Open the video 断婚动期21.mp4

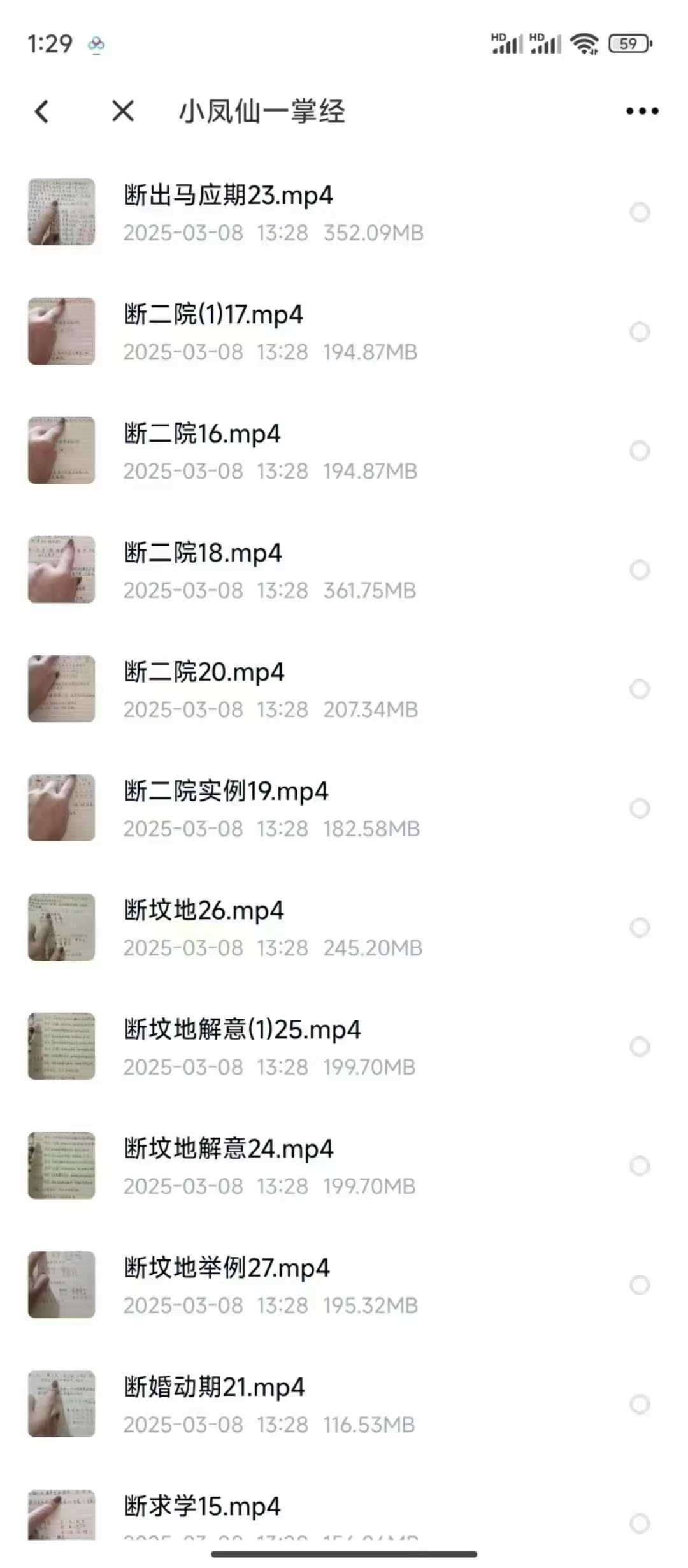click(214, 1388)
